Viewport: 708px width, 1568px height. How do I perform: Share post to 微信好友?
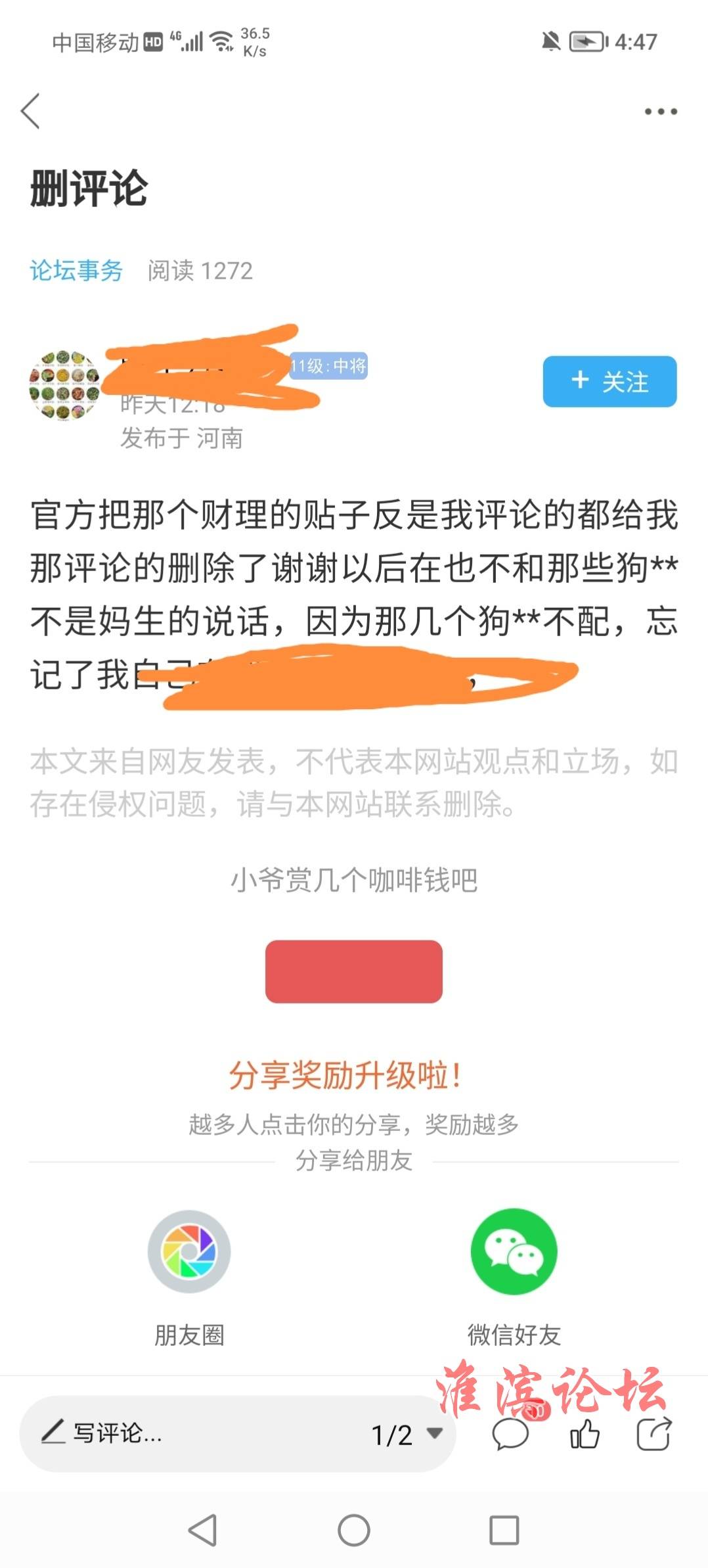click(x=514, y=1252)
